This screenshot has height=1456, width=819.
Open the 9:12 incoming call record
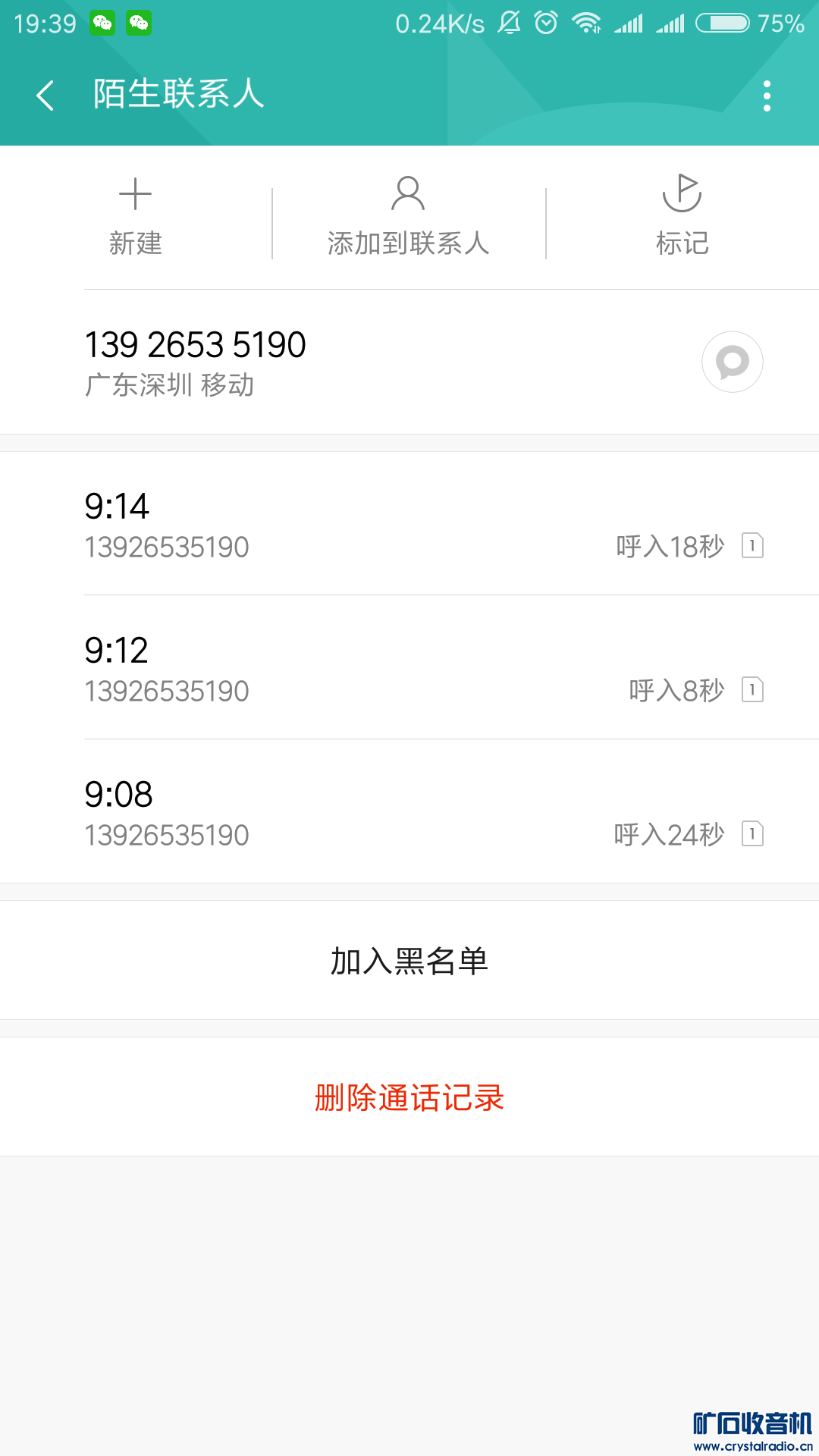pyautogui.click(x=409, y=668)
